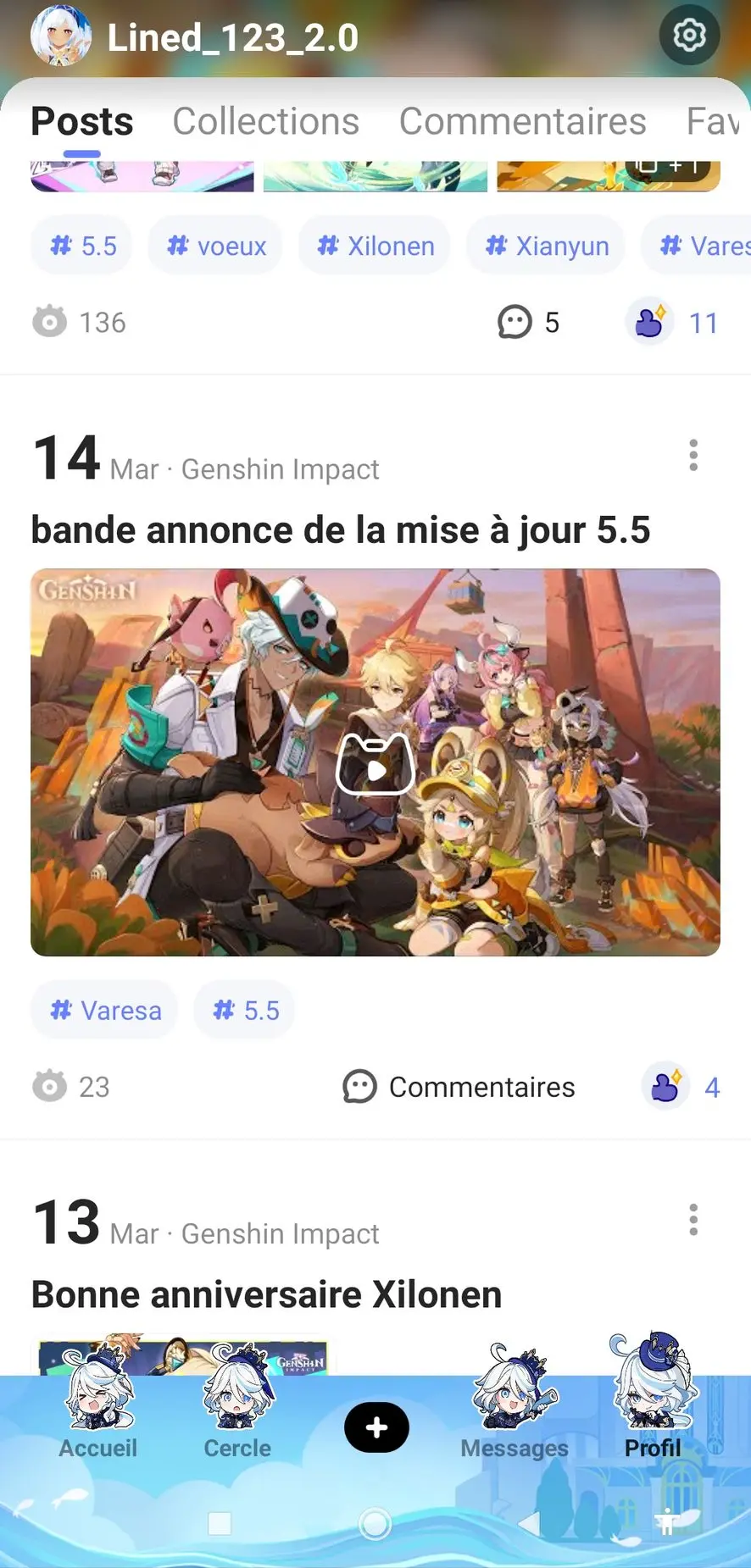Open overflow menu of the 13 Mar post
This screenshot has width=751, height=1568.
(693, 1220)
